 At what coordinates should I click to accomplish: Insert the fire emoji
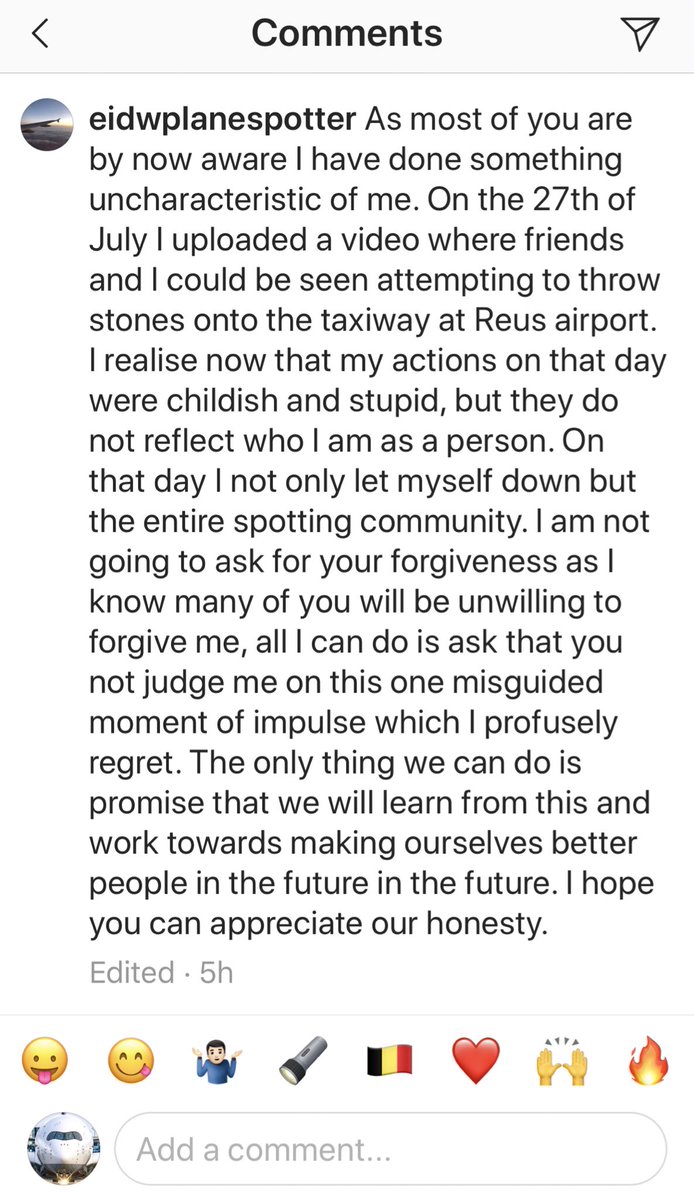tap(648, 1059)
